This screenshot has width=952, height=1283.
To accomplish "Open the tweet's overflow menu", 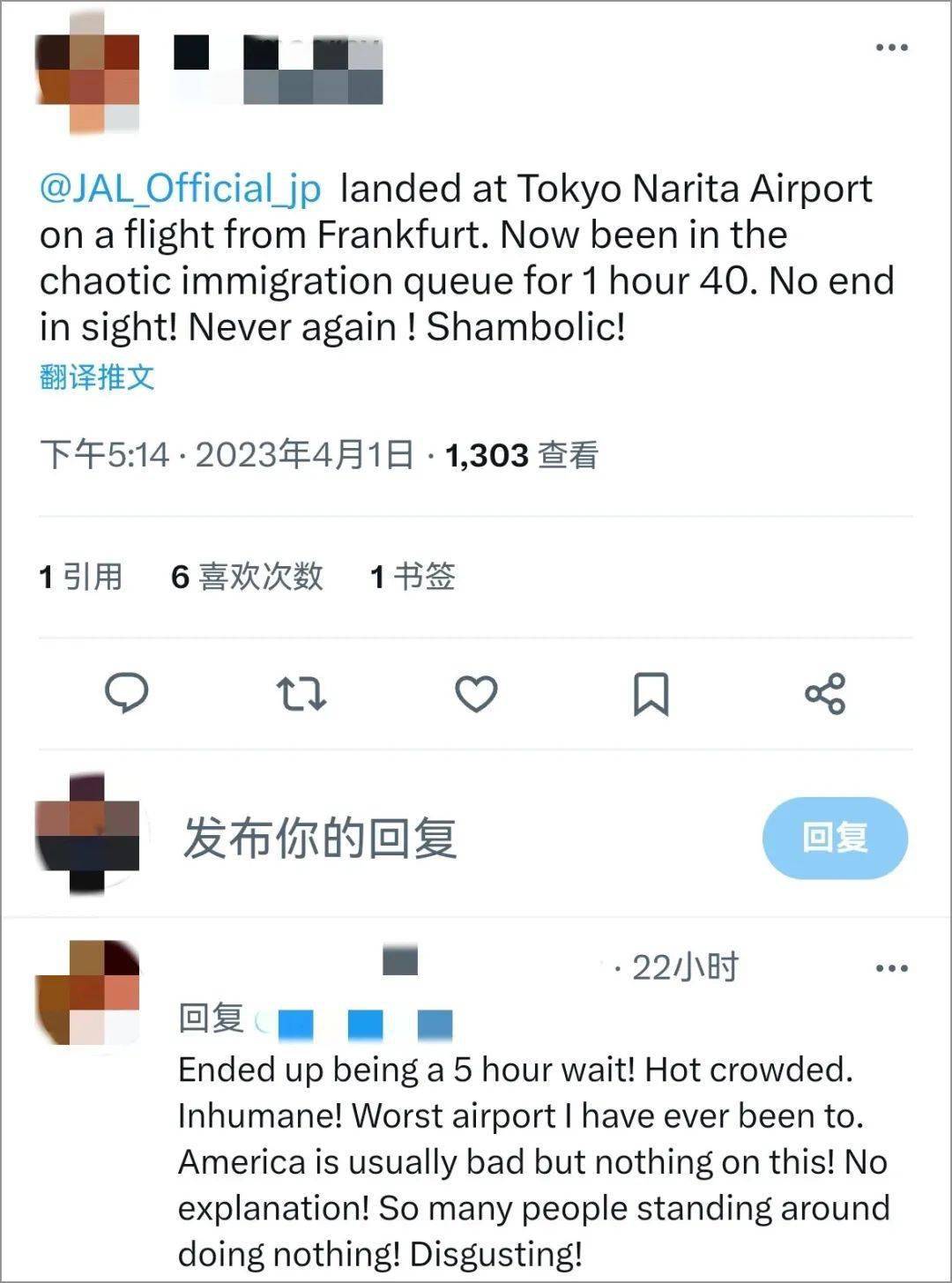I will tap(891, 48).
